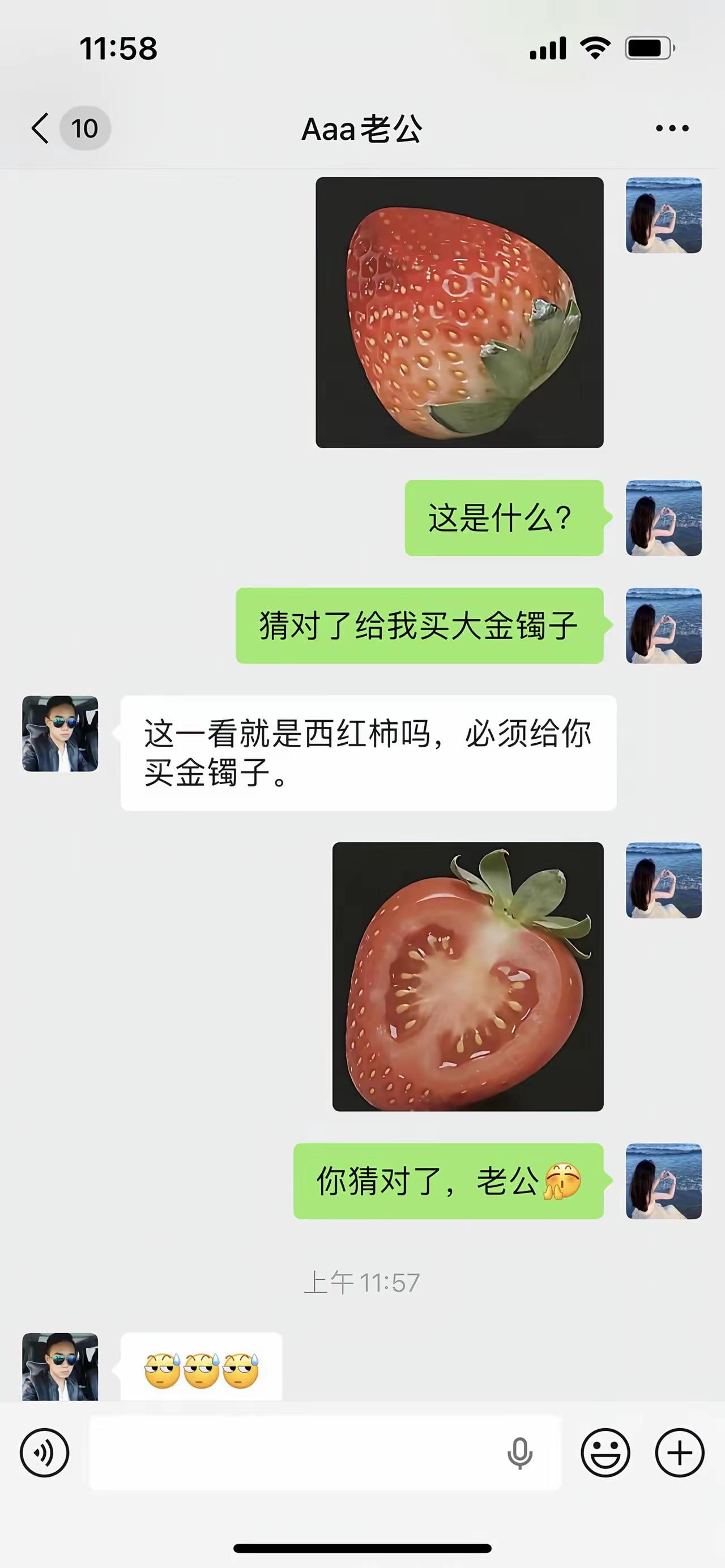This screenshot has height=1568, width=725.
Task: Tap the back chevron to leave the chat
Action: click(x=39, y=128)
